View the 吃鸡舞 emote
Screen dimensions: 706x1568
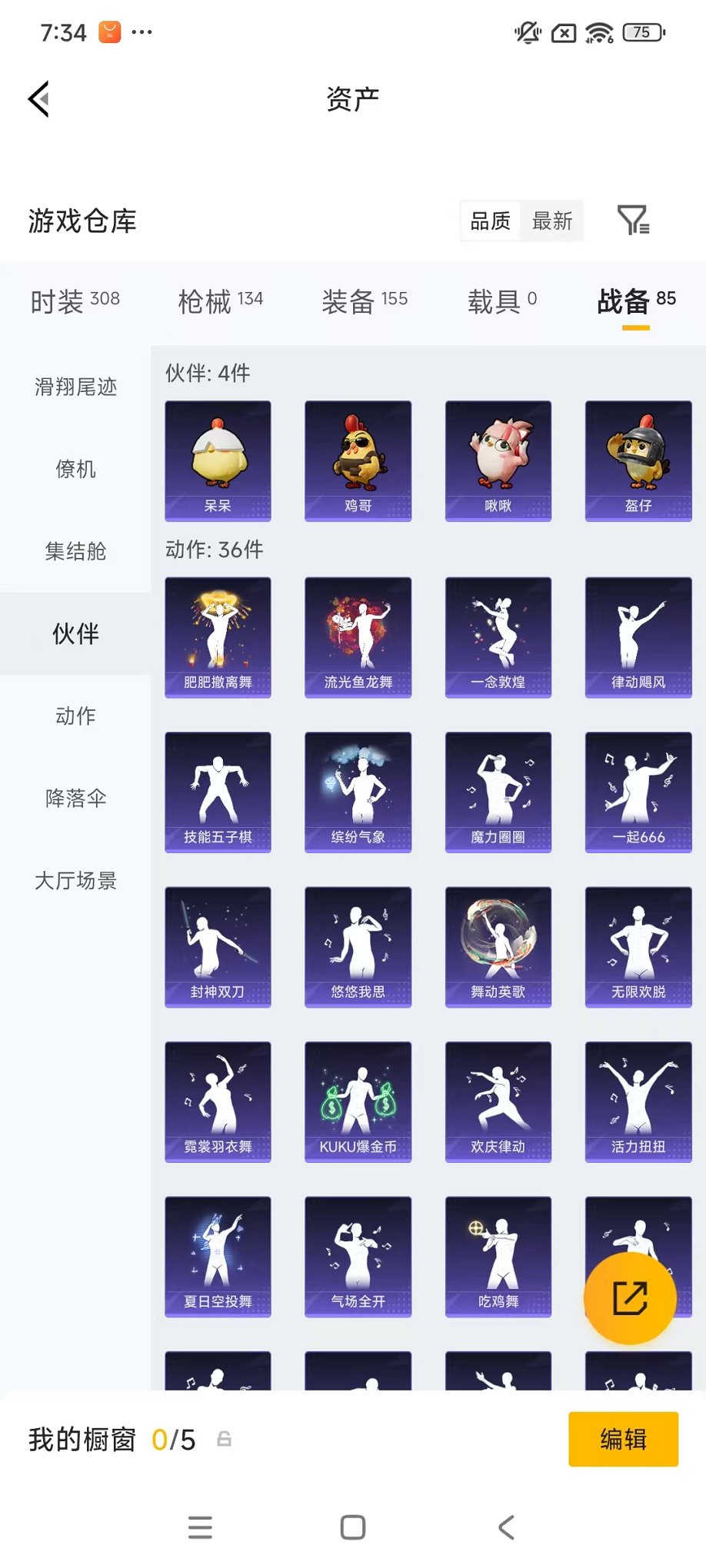pyautogui.click(x=498, y=1255)
